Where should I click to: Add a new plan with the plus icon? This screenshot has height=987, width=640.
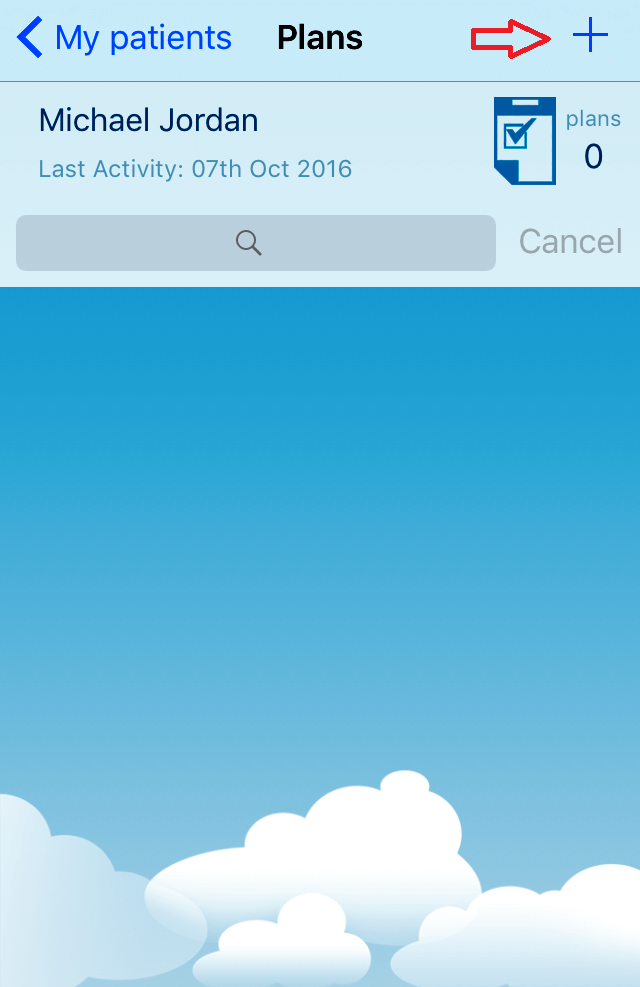pos(590,37)
